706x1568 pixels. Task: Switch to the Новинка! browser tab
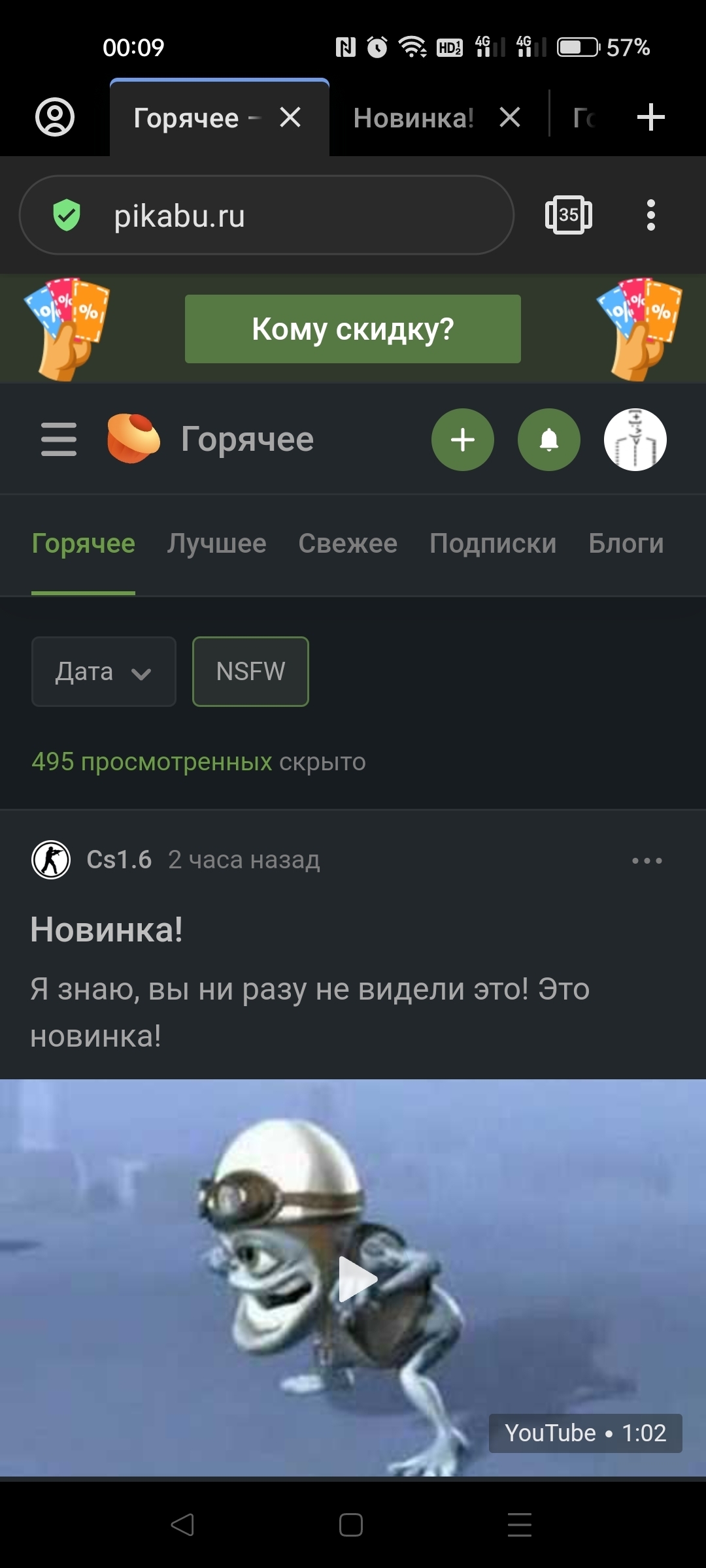click(413, 118)
